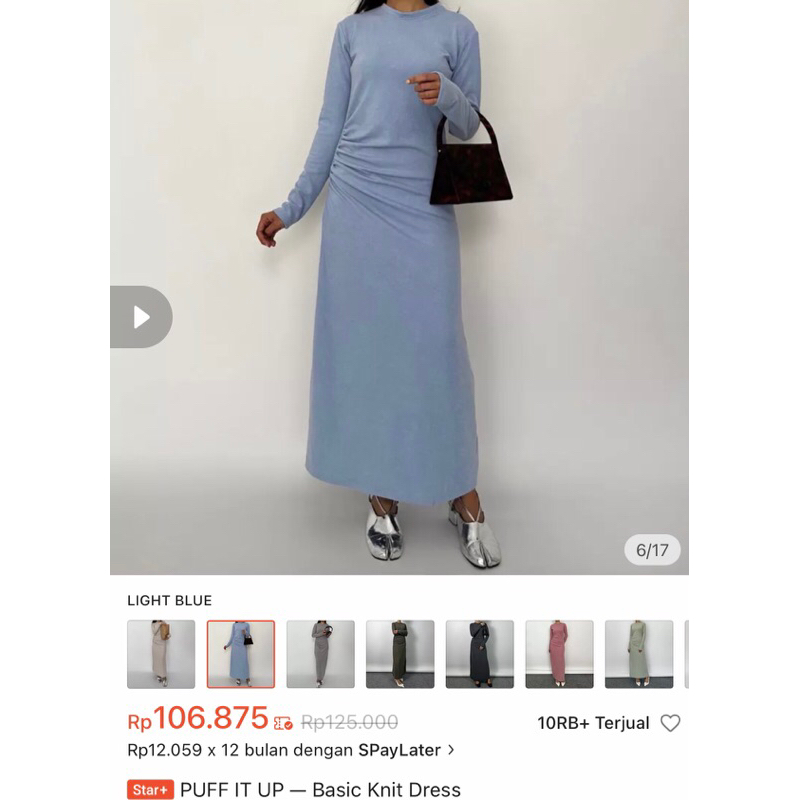Open the main product photo fullscreen
Screen dimensions: 800x800
(x=400, y=280)
